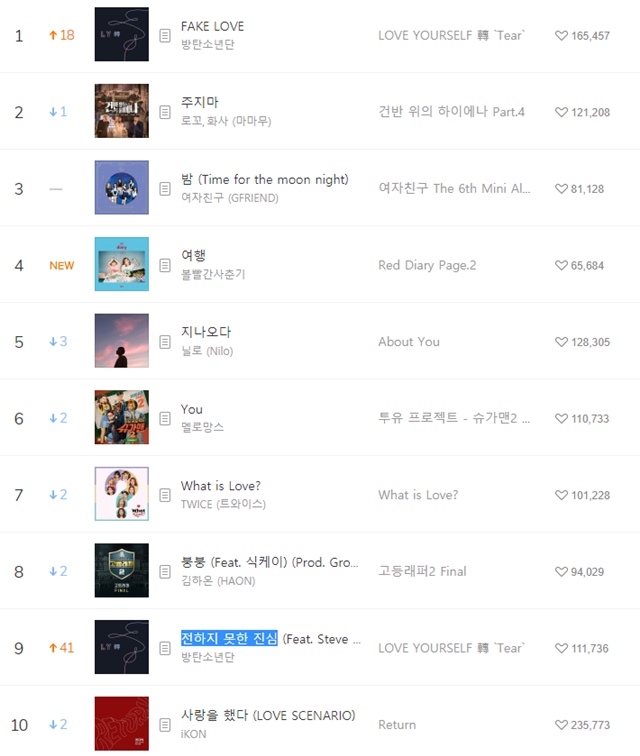This screenshot has height=756, width=640.
Task: Like the song FAKE LOVE
Action: 561,35
